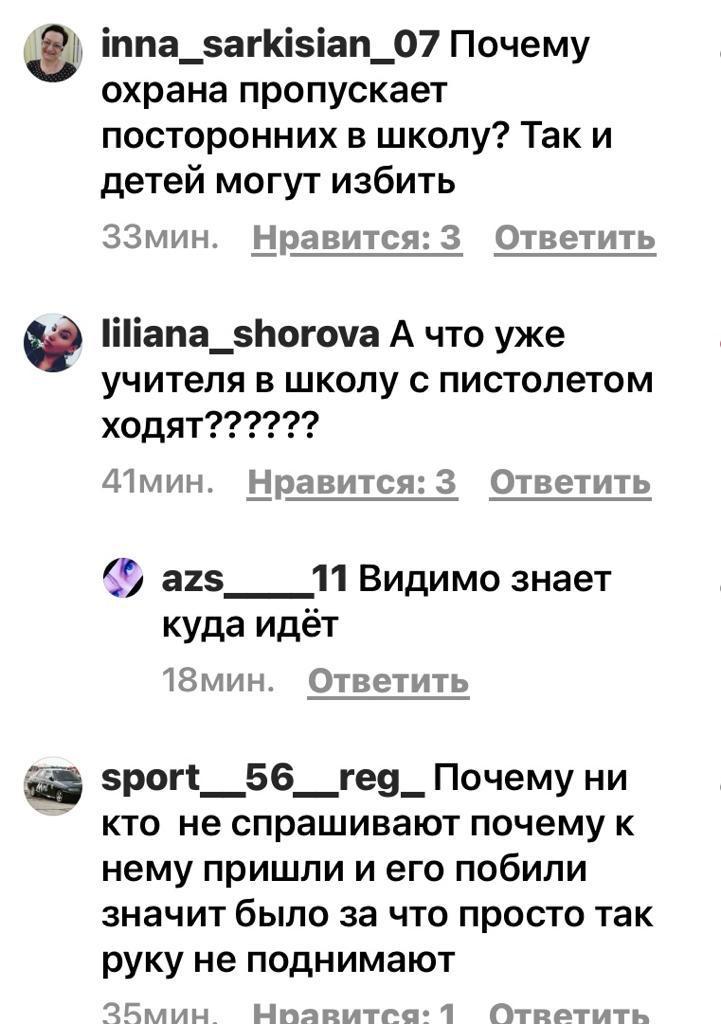View likes on sport__56__reg_'s comment
721x1024 pixels.
(x=355, y=1012)
